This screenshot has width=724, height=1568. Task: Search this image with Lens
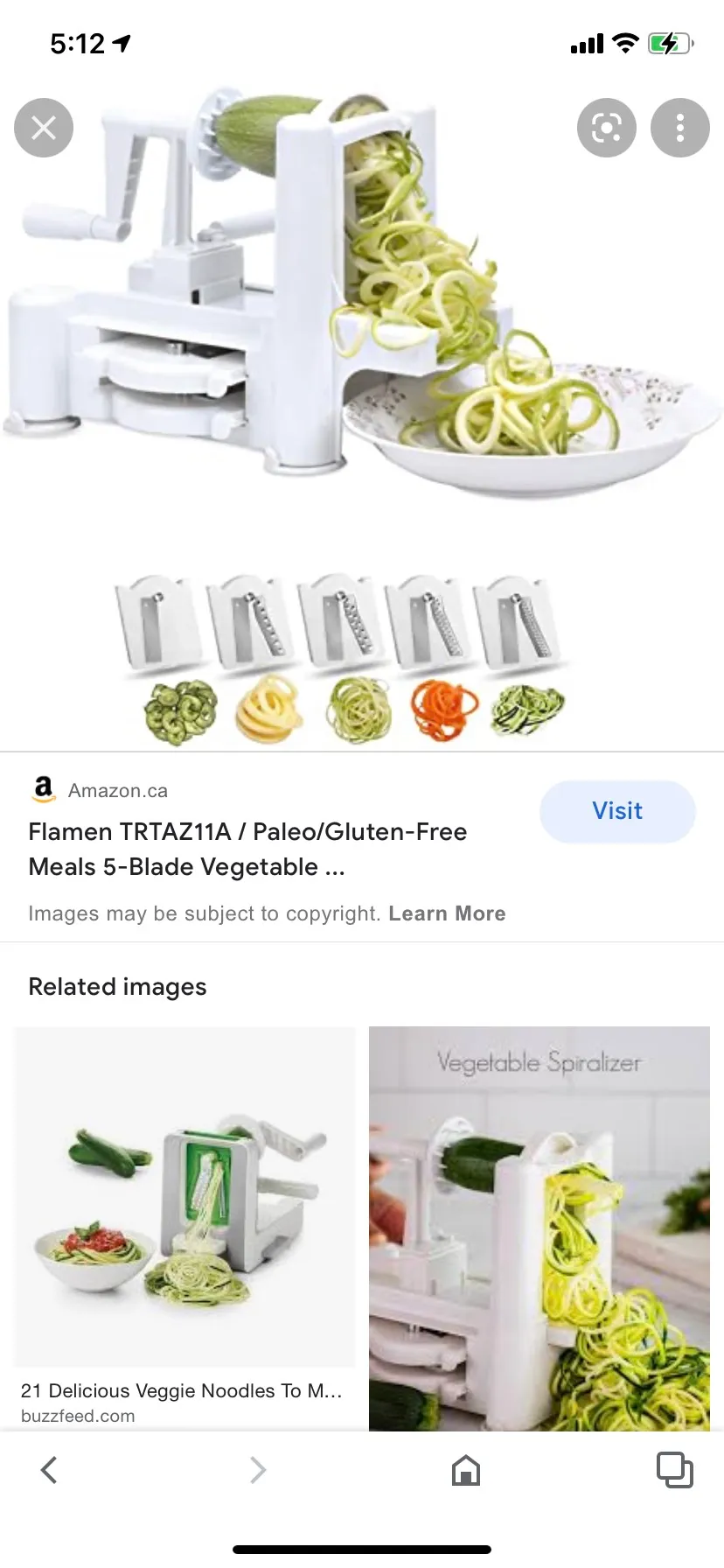606,129
